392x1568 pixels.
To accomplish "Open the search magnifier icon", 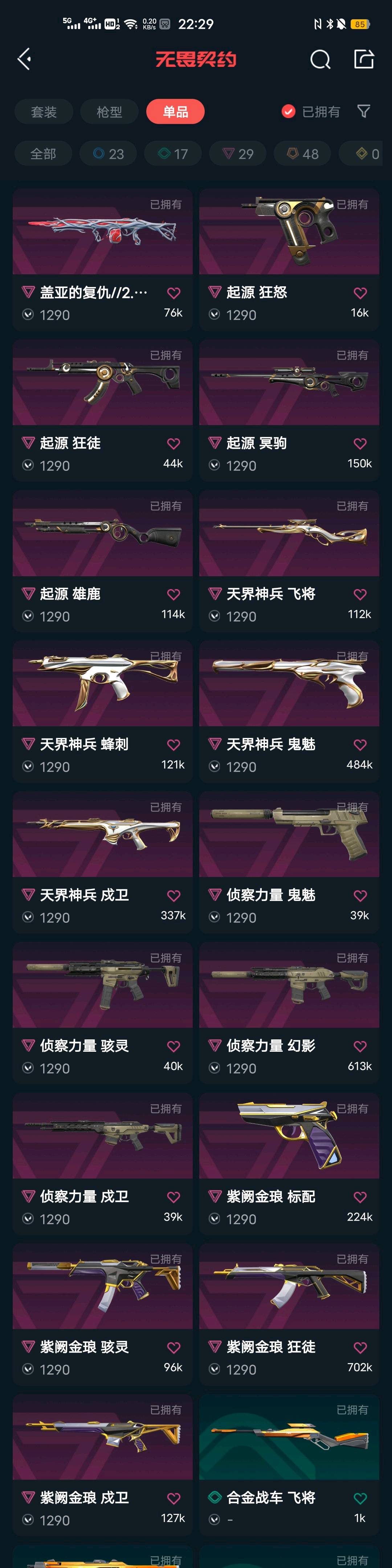I will tap(320, 59).
